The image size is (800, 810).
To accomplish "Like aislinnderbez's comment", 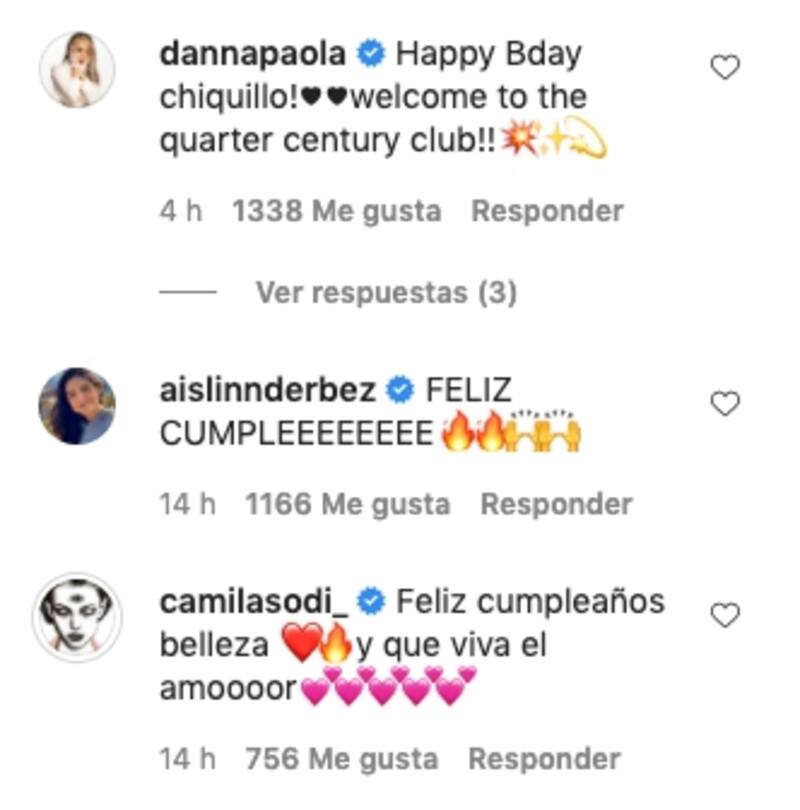I will [724, 404].
